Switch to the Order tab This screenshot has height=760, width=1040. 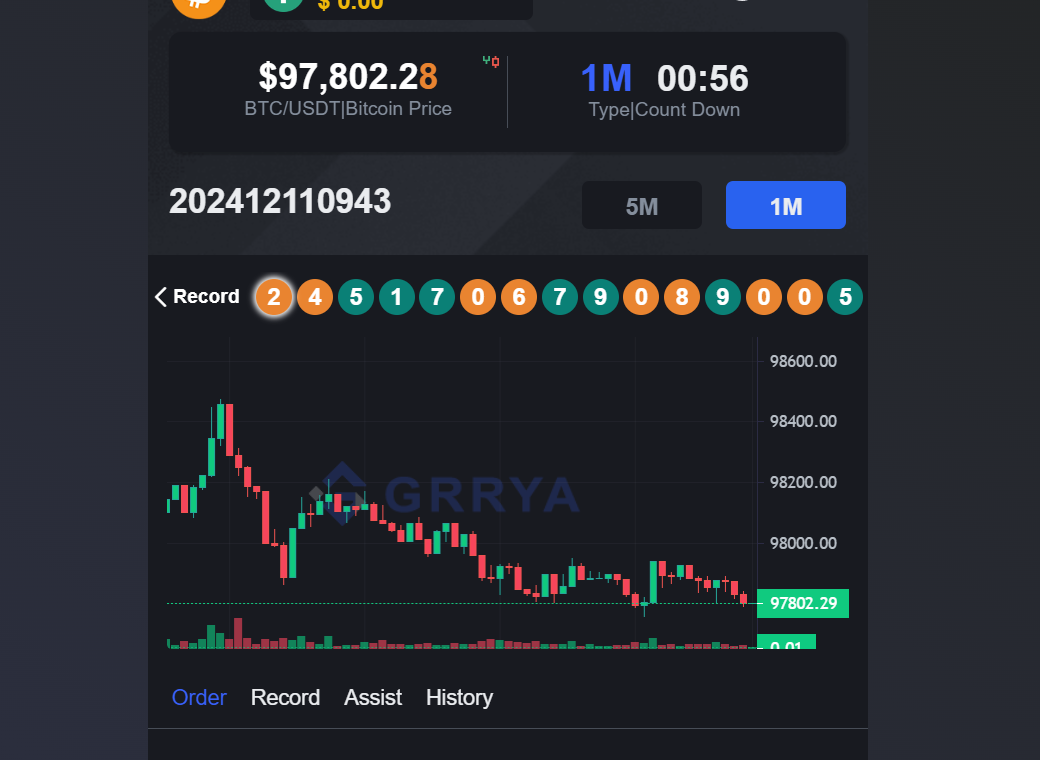(x=199, y=697)
